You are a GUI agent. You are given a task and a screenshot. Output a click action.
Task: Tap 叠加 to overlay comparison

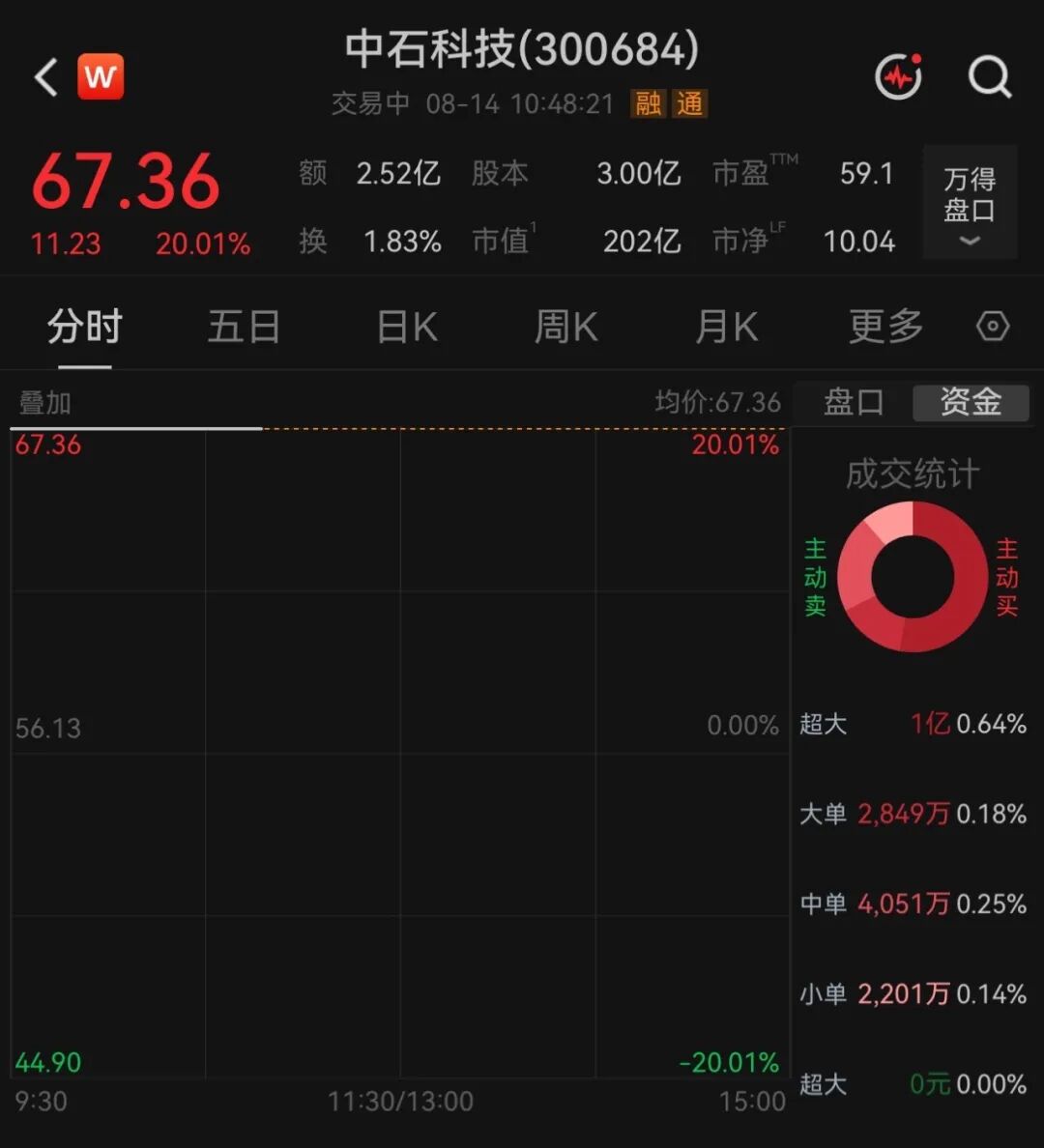[44, 403]
